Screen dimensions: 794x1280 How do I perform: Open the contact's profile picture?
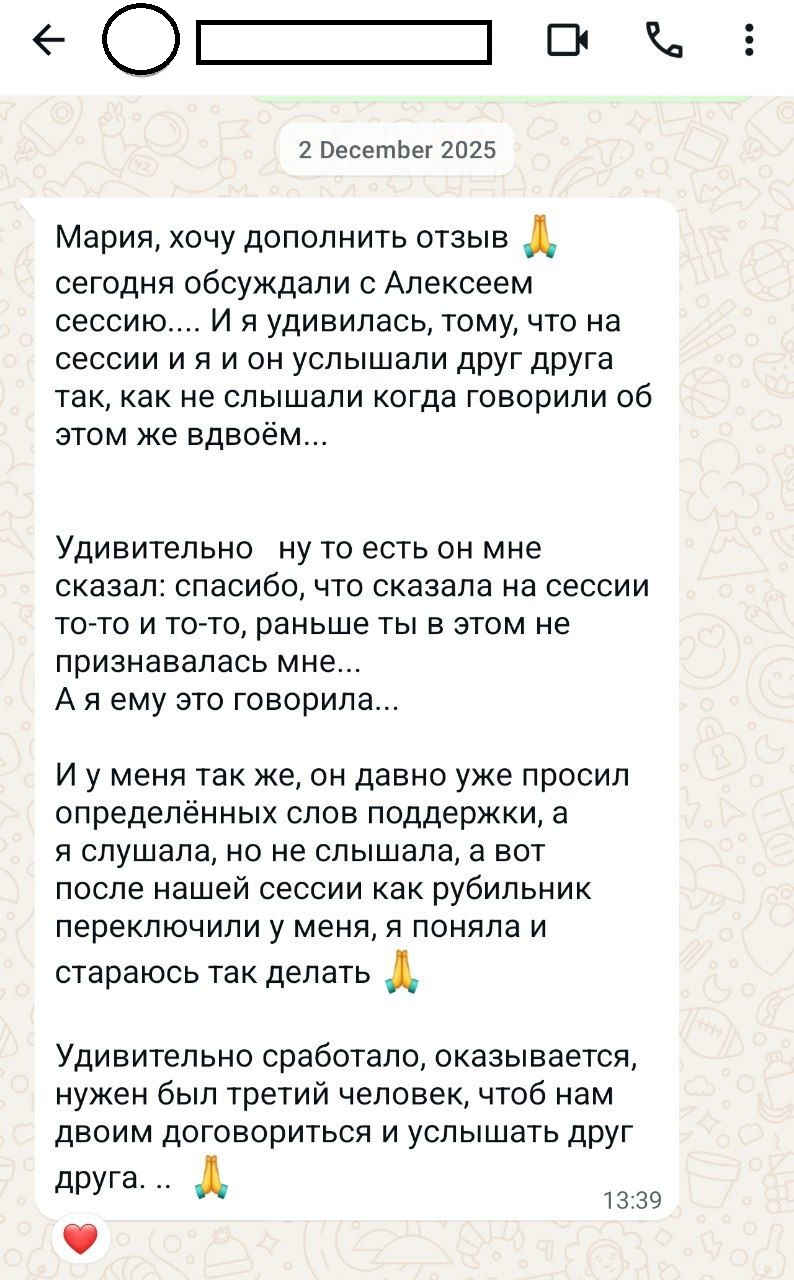tap(142, 45)
